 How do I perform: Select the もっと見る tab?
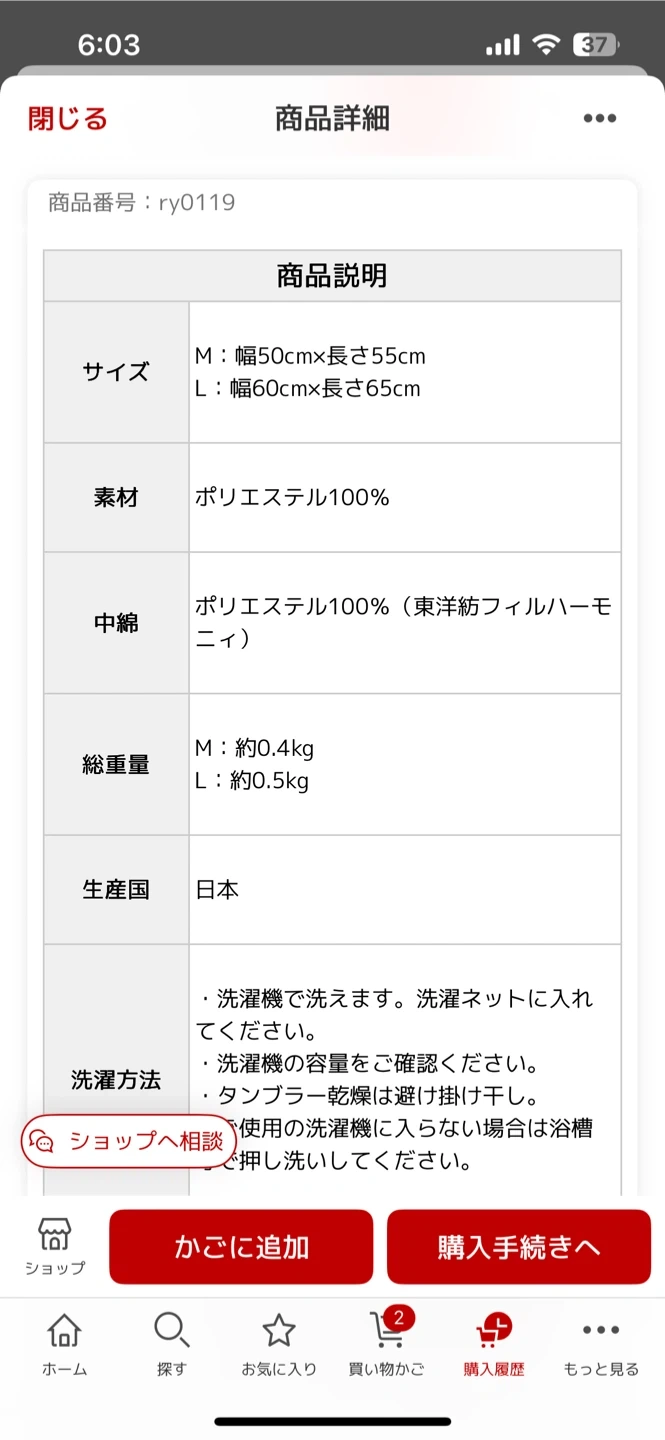[600, 1345]
